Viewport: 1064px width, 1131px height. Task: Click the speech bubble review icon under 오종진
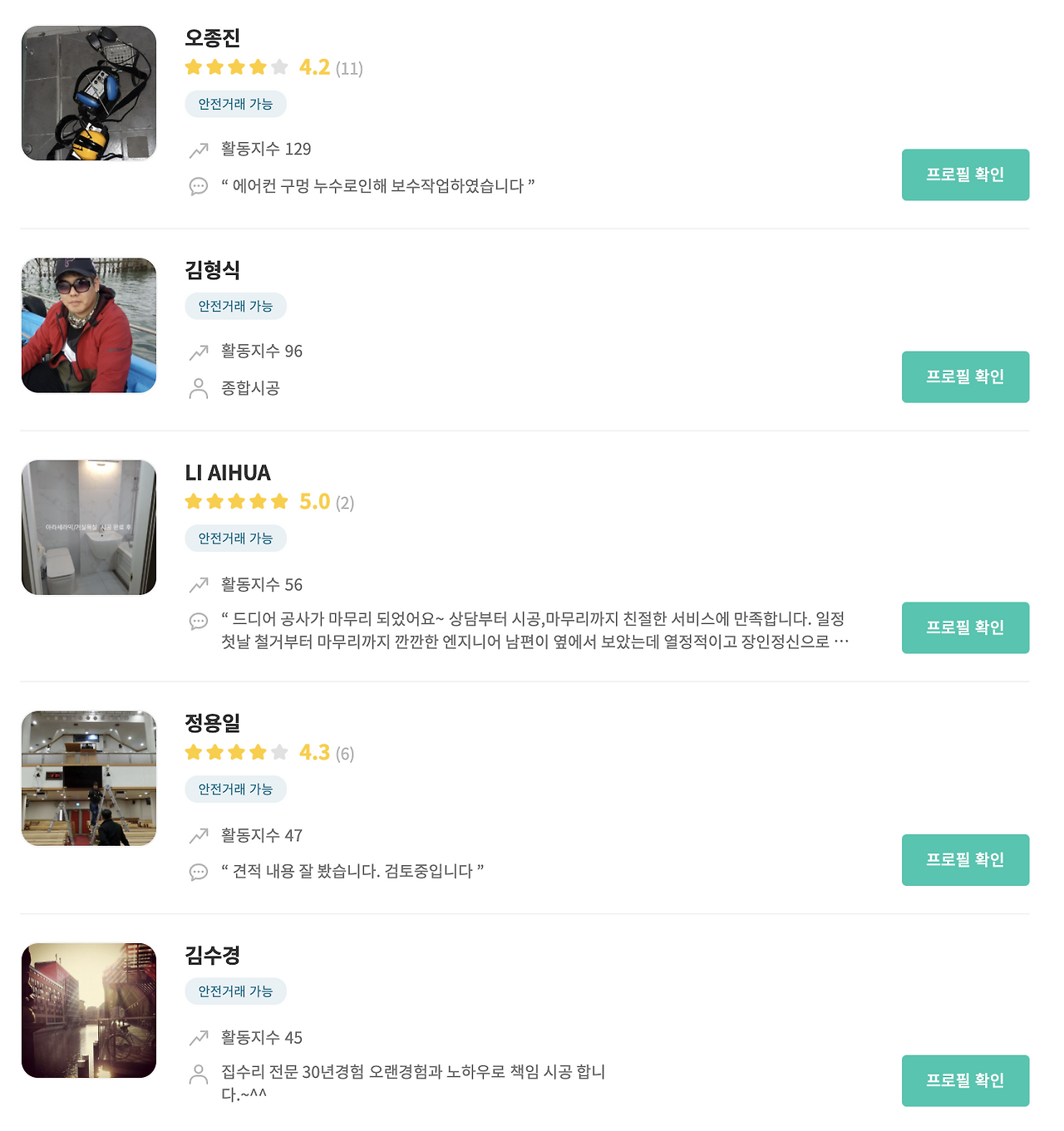click(198, 186)
